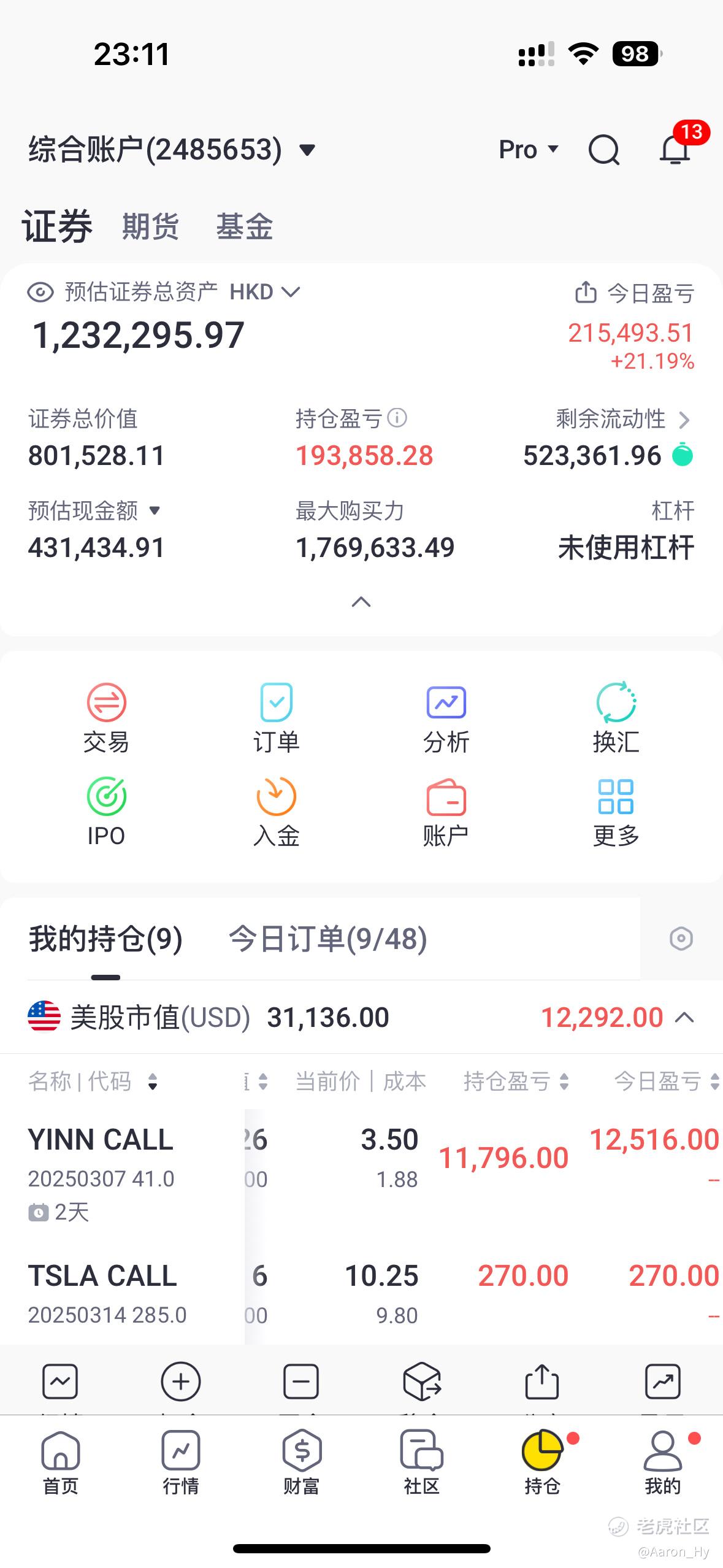This screenshot has height=1568, width=723.
Task: Open the YINN CALL position
Action: (x=361, y=1170)
